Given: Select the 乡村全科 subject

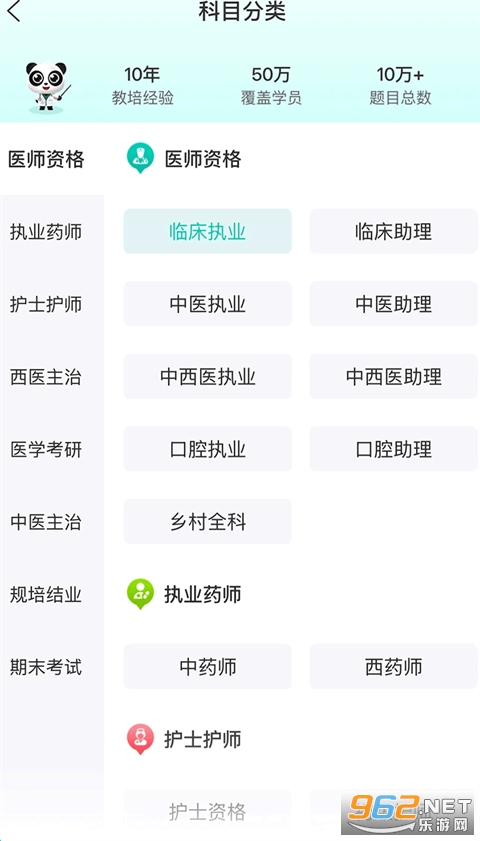Looking at the screenshot, I should tap(208, 521).
